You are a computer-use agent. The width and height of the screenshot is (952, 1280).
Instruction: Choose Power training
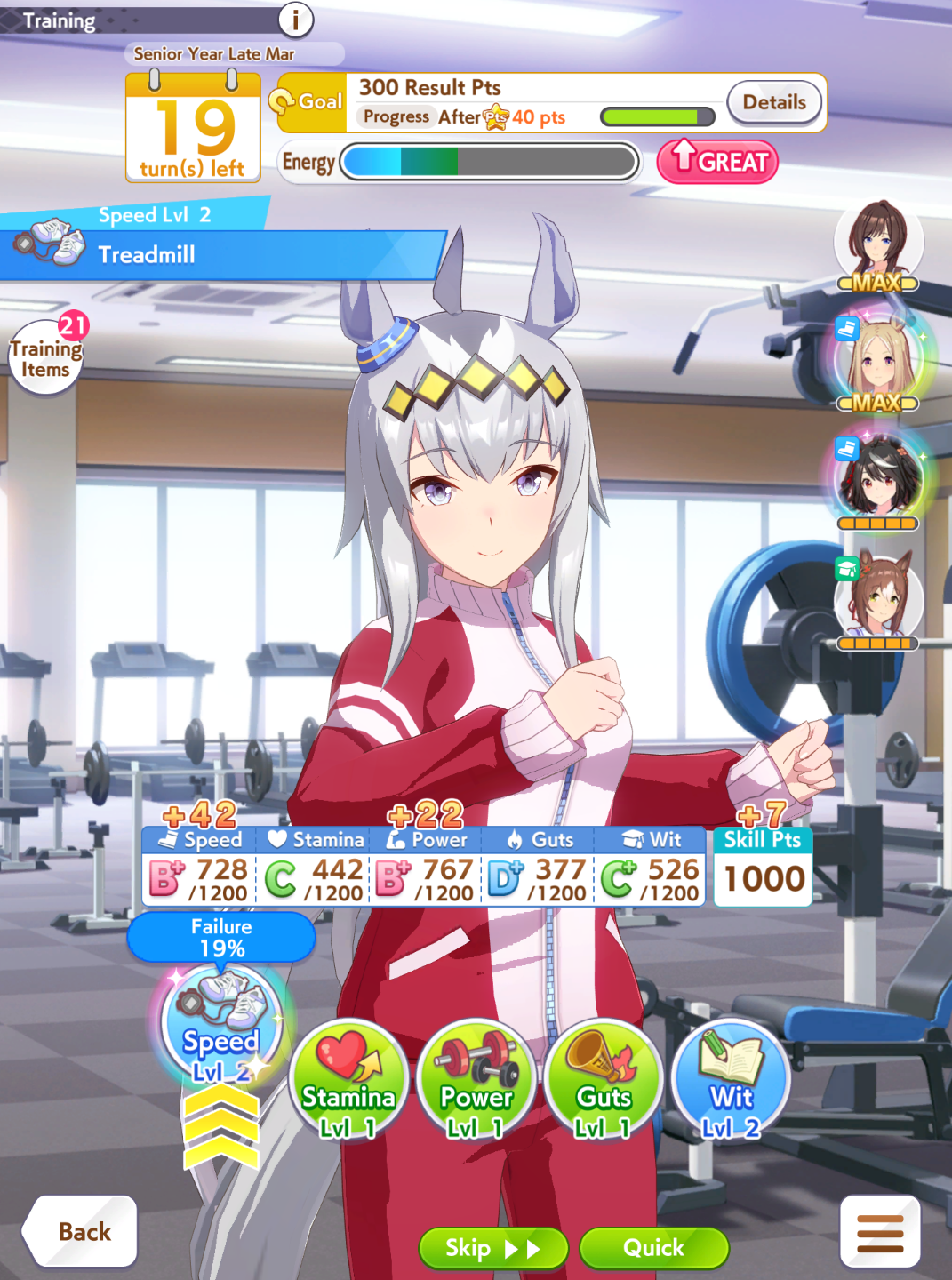point(476,1078)
